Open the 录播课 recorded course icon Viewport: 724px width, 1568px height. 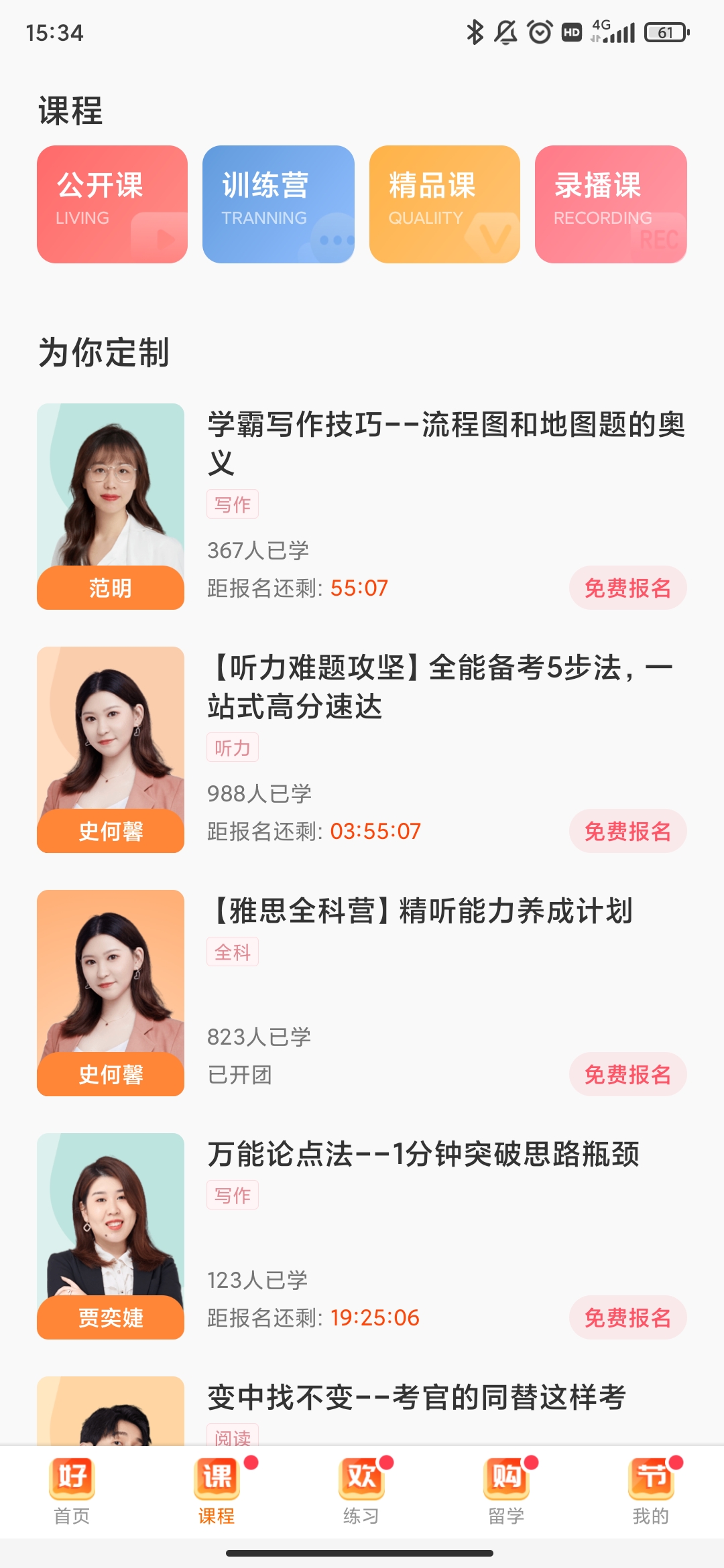(x=610, y=203)
